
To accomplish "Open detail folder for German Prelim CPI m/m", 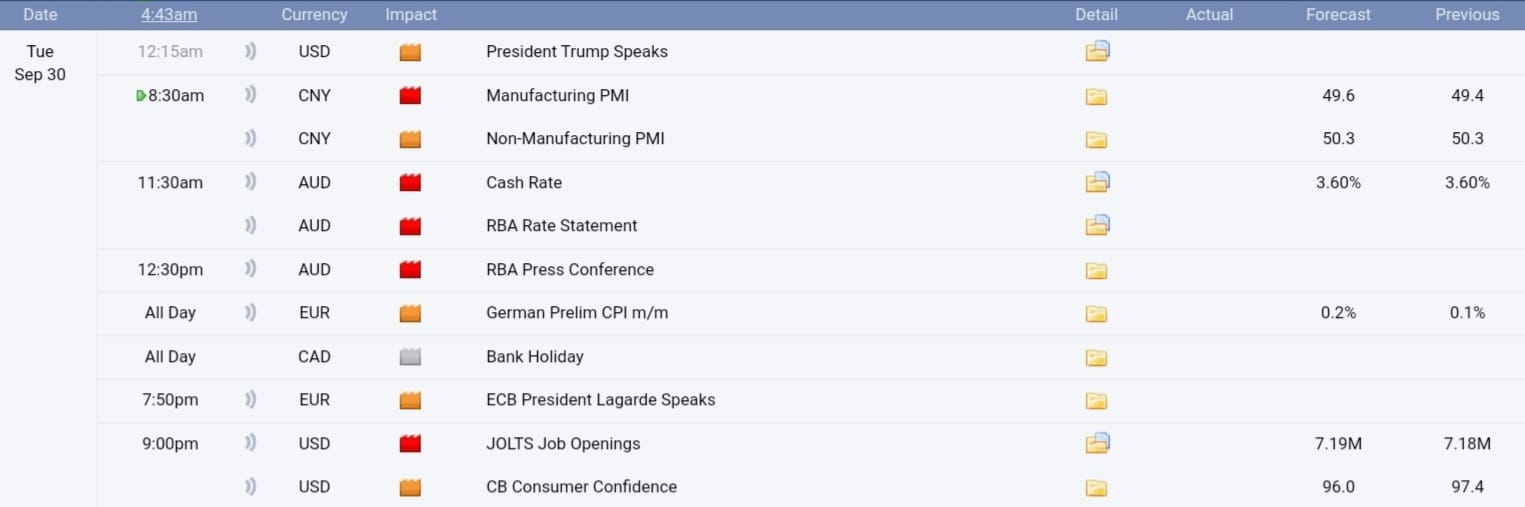I will click(x=1097, y=314).
